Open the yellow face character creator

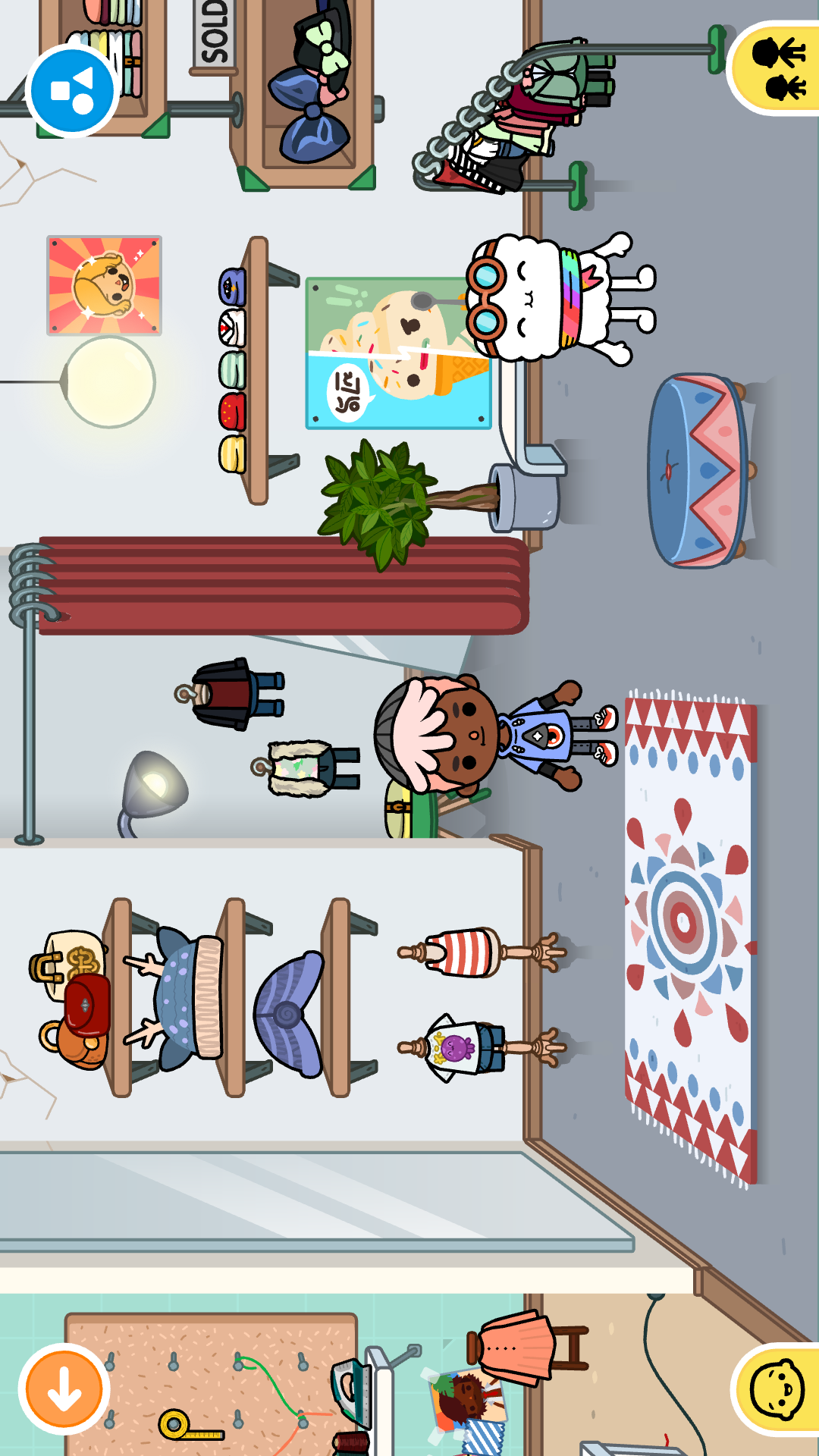[x=777, y=1389]
